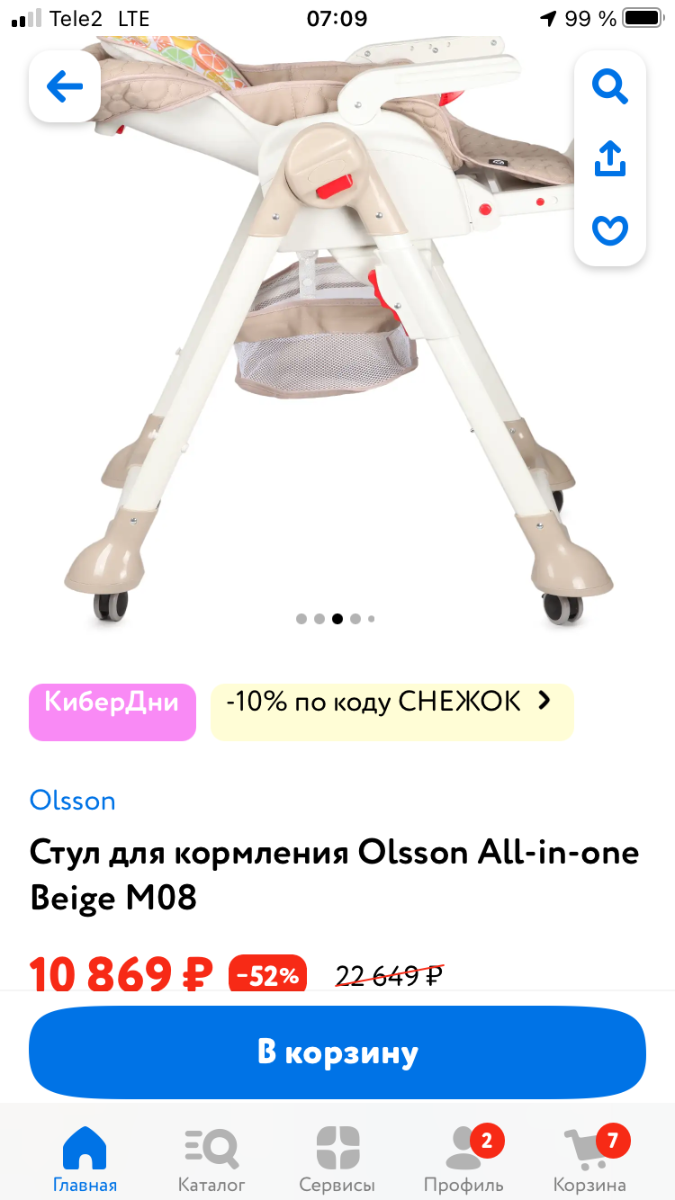675x1200 pixels.
Task: Go back using the arrow button
Action: (x=64, y=87)
